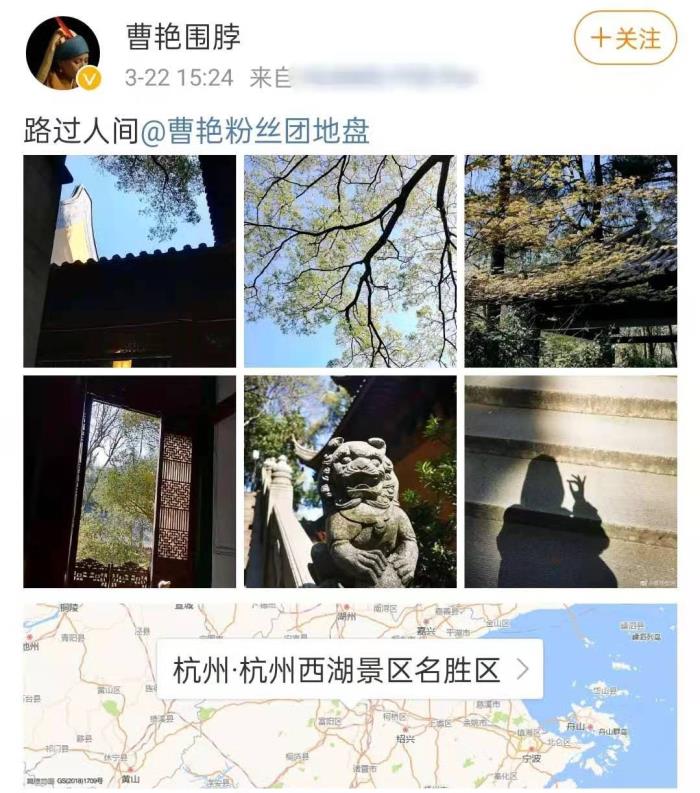
Task: Open the 曹艳围脖 username profile link
Action: coord(183,36)
